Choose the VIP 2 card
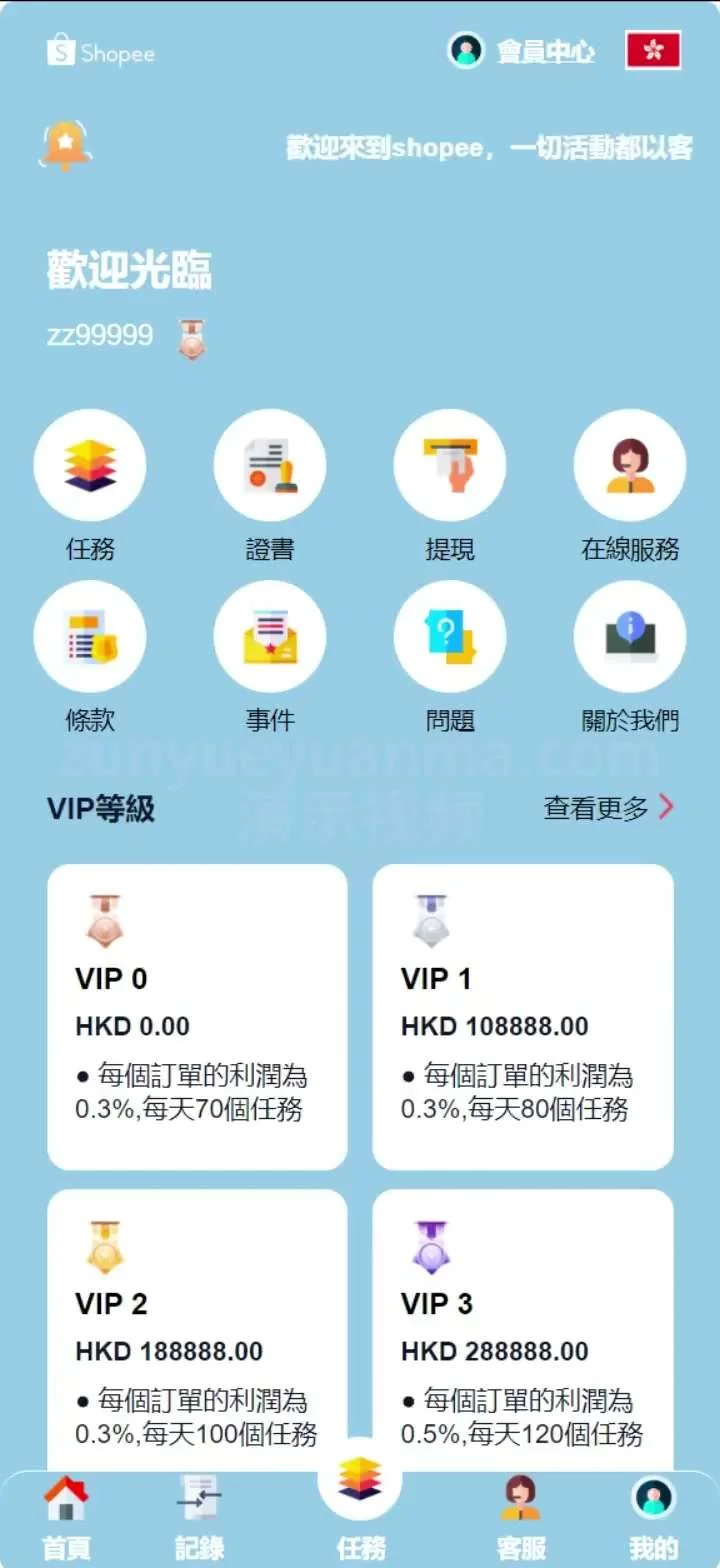 (x=197, y=1330)
